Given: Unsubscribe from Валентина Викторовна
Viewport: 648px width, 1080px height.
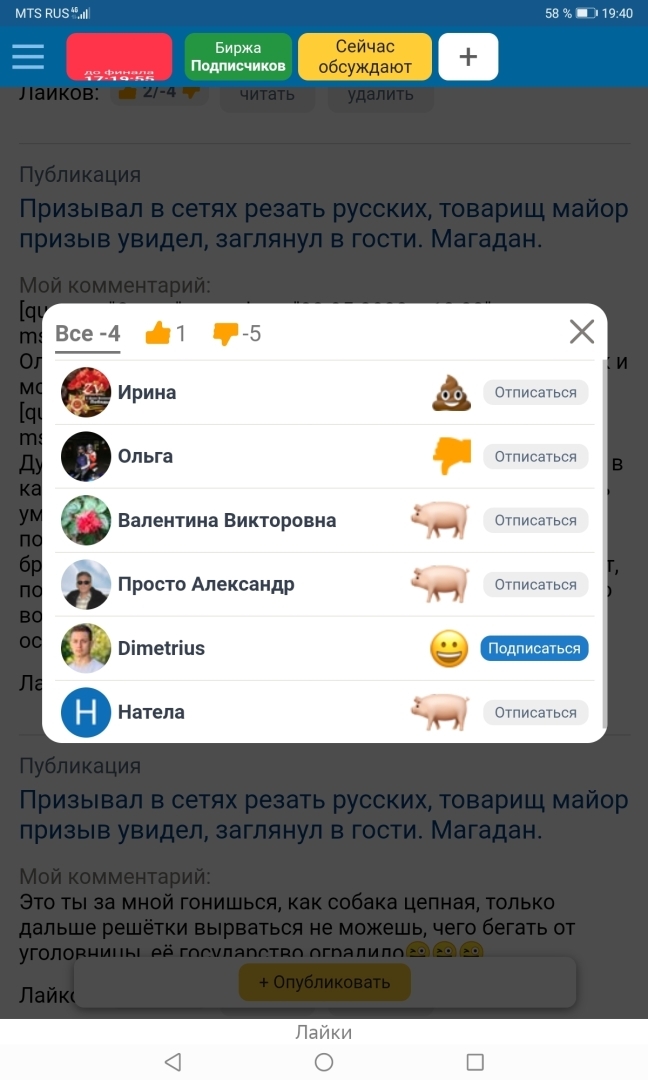Looking at the screenshot, I should [535, 520].
